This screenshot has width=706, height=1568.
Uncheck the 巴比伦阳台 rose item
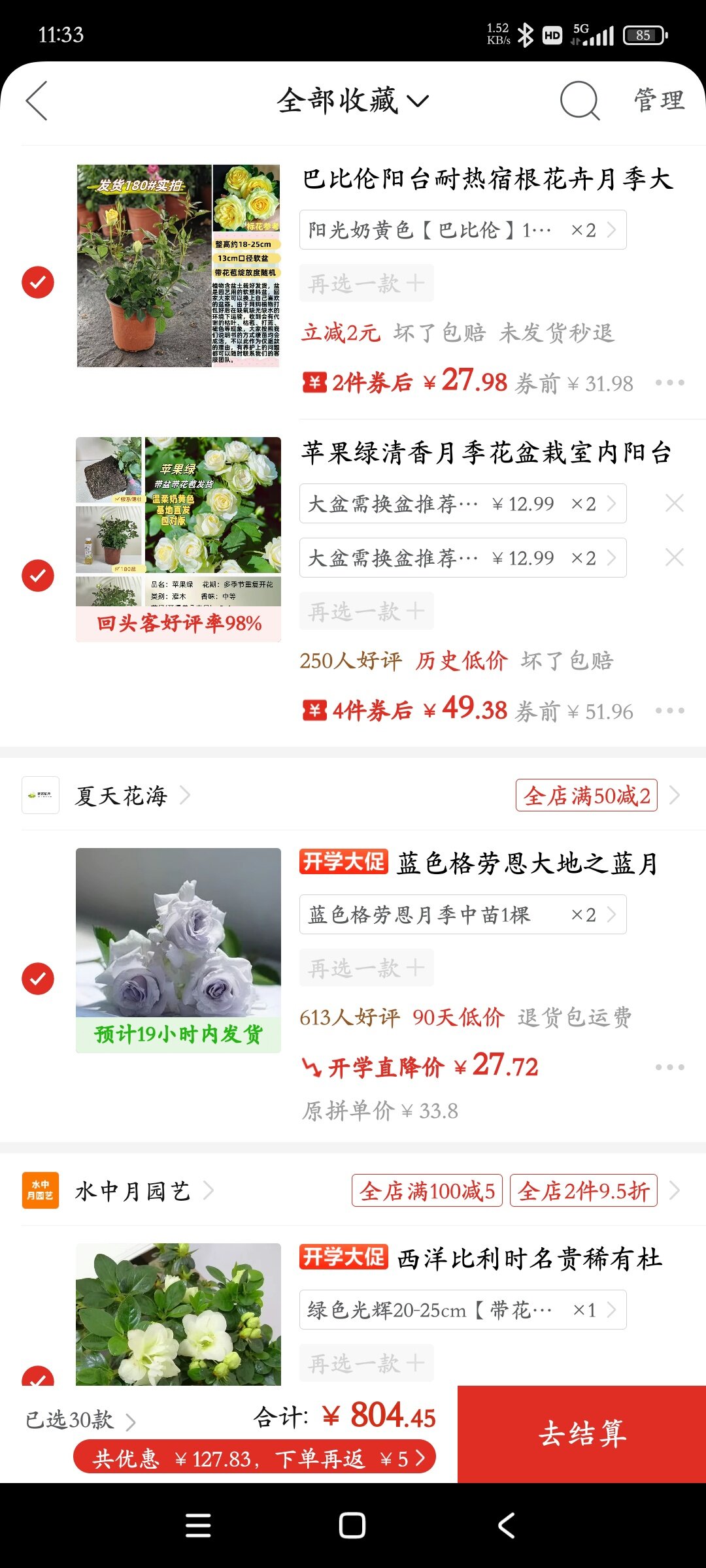(38, 282)
